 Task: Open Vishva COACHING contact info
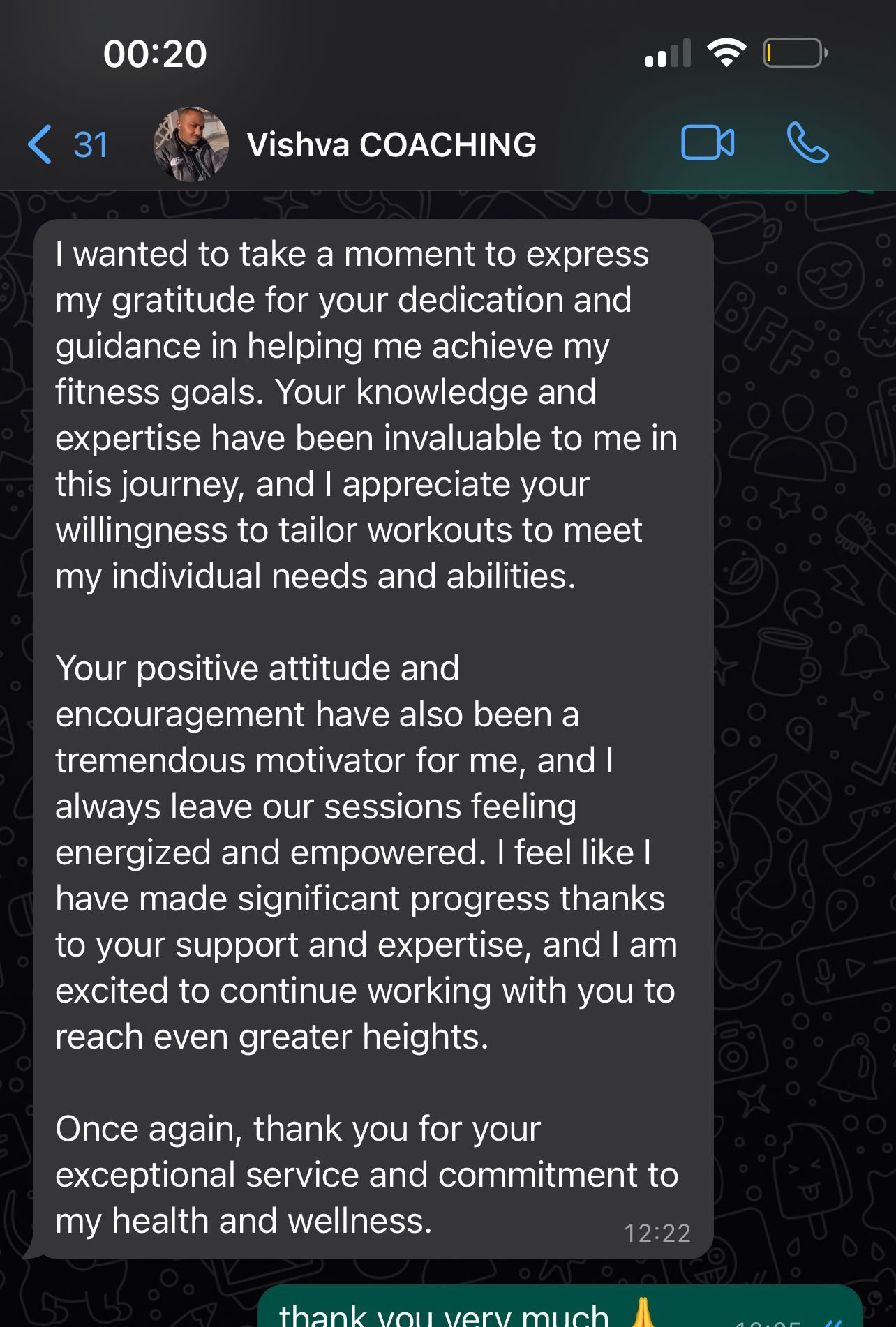391,145
